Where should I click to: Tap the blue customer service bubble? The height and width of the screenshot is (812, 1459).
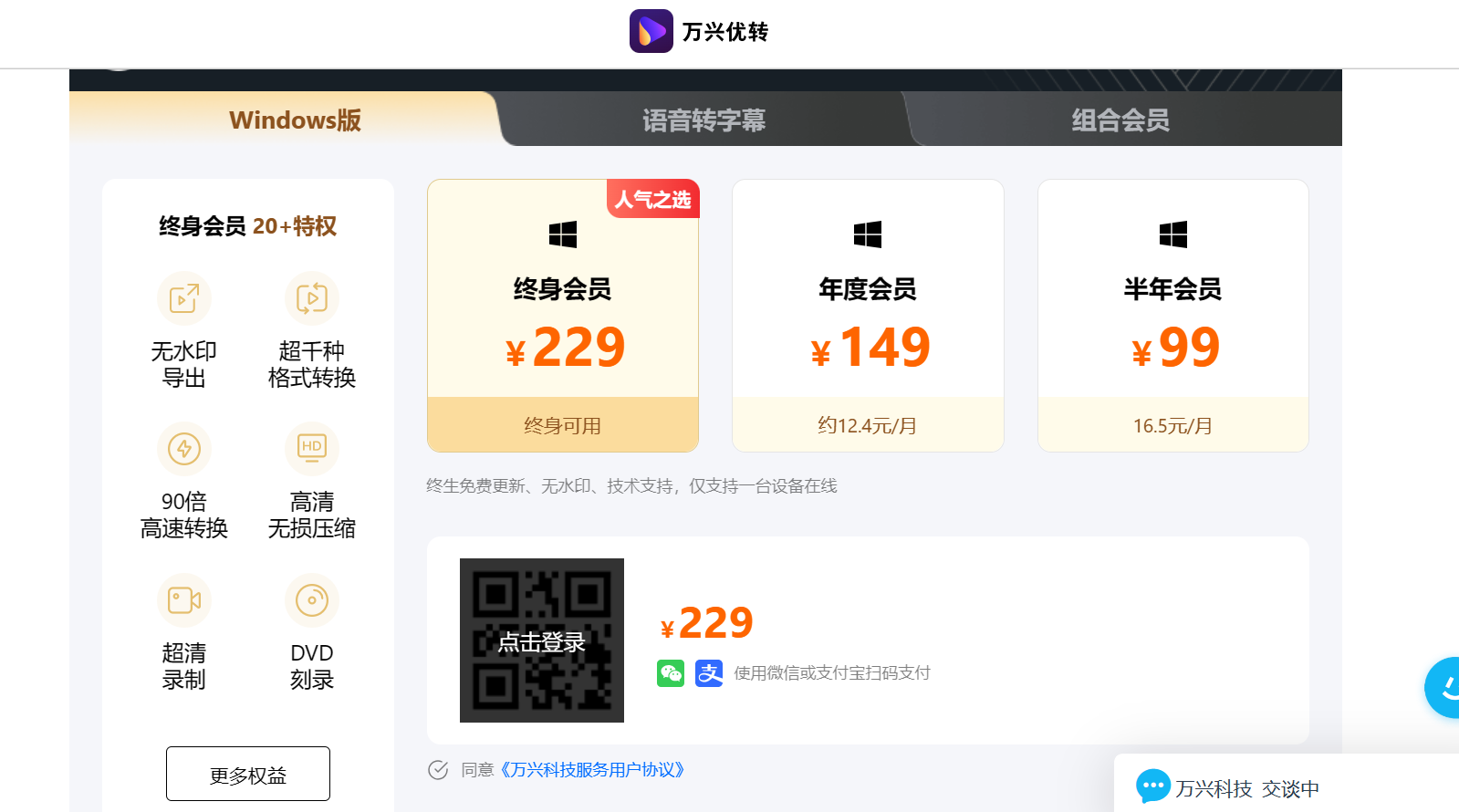tap(1446, 688)
